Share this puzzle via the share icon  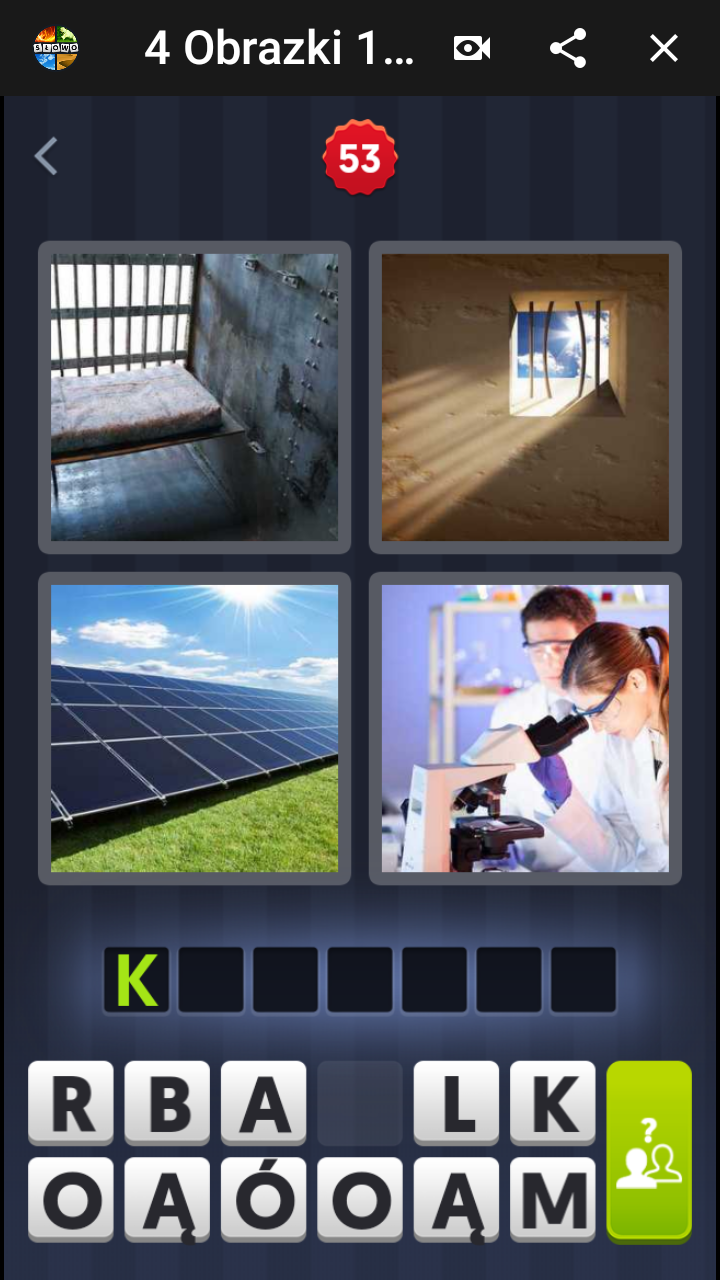click(x=568, y=48)
